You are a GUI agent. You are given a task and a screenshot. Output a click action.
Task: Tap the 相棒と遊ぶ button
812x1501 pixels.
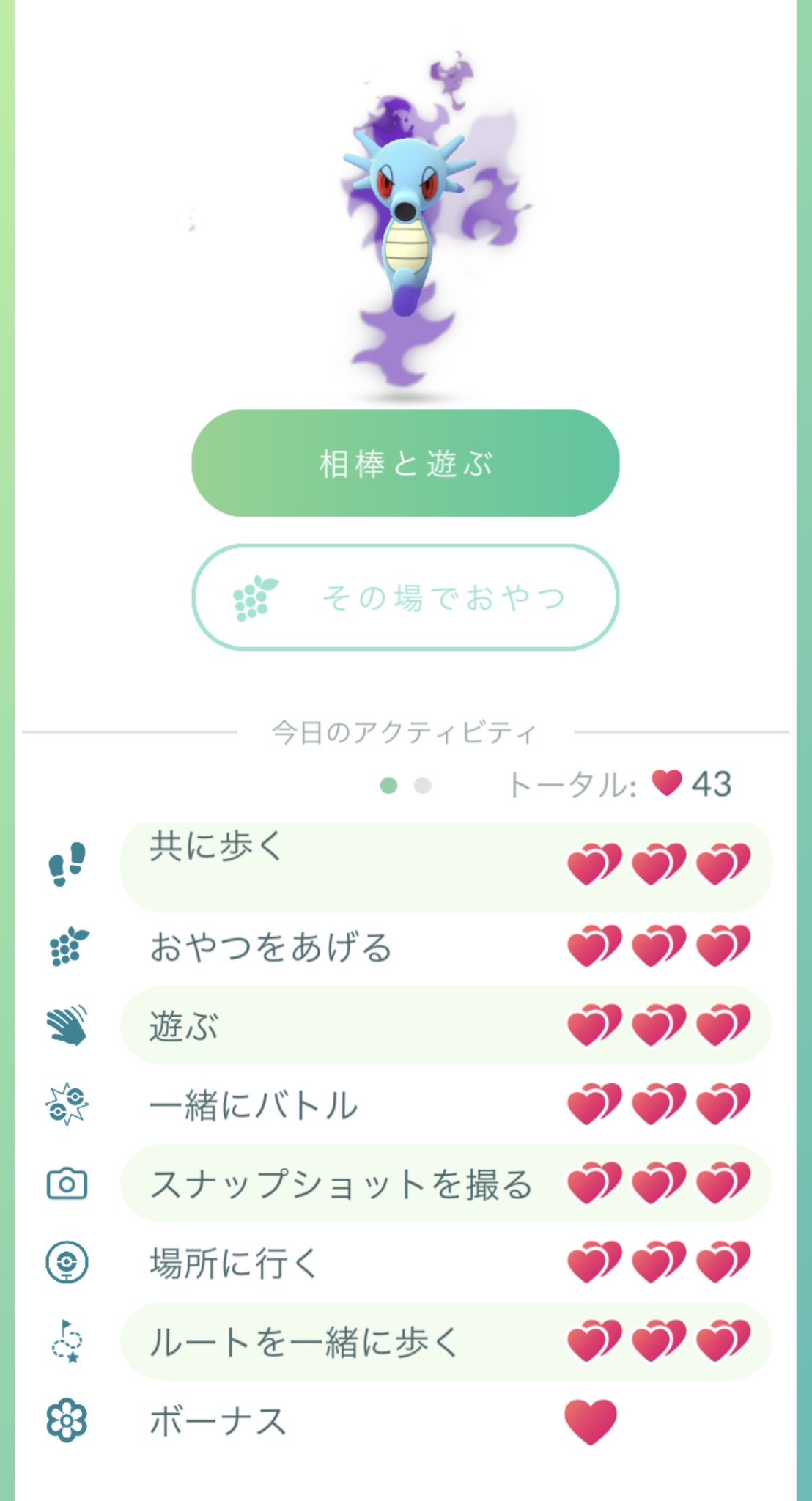(x=405, y=463)
